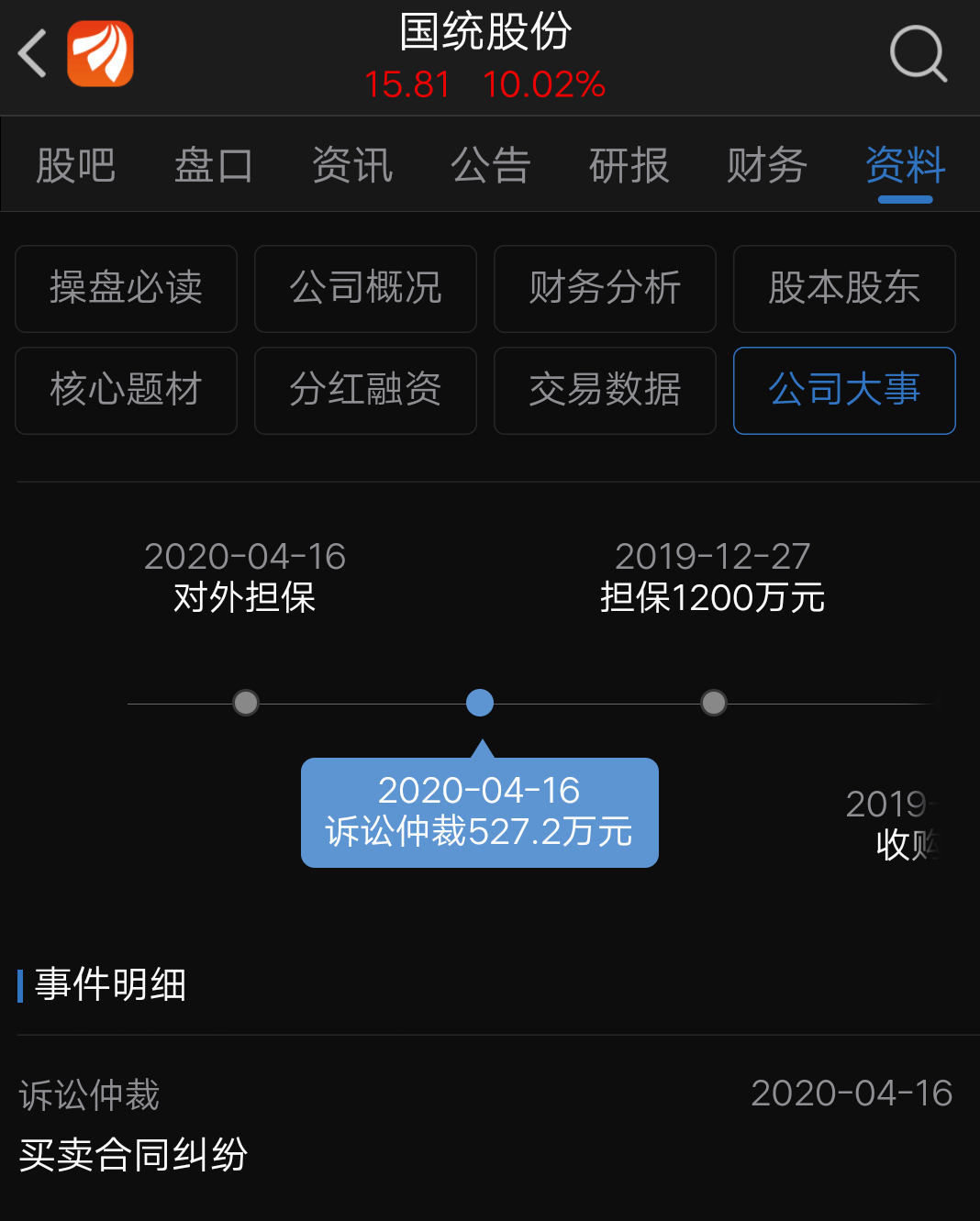Open 操盘必读 section

click(x=126, y=289)
